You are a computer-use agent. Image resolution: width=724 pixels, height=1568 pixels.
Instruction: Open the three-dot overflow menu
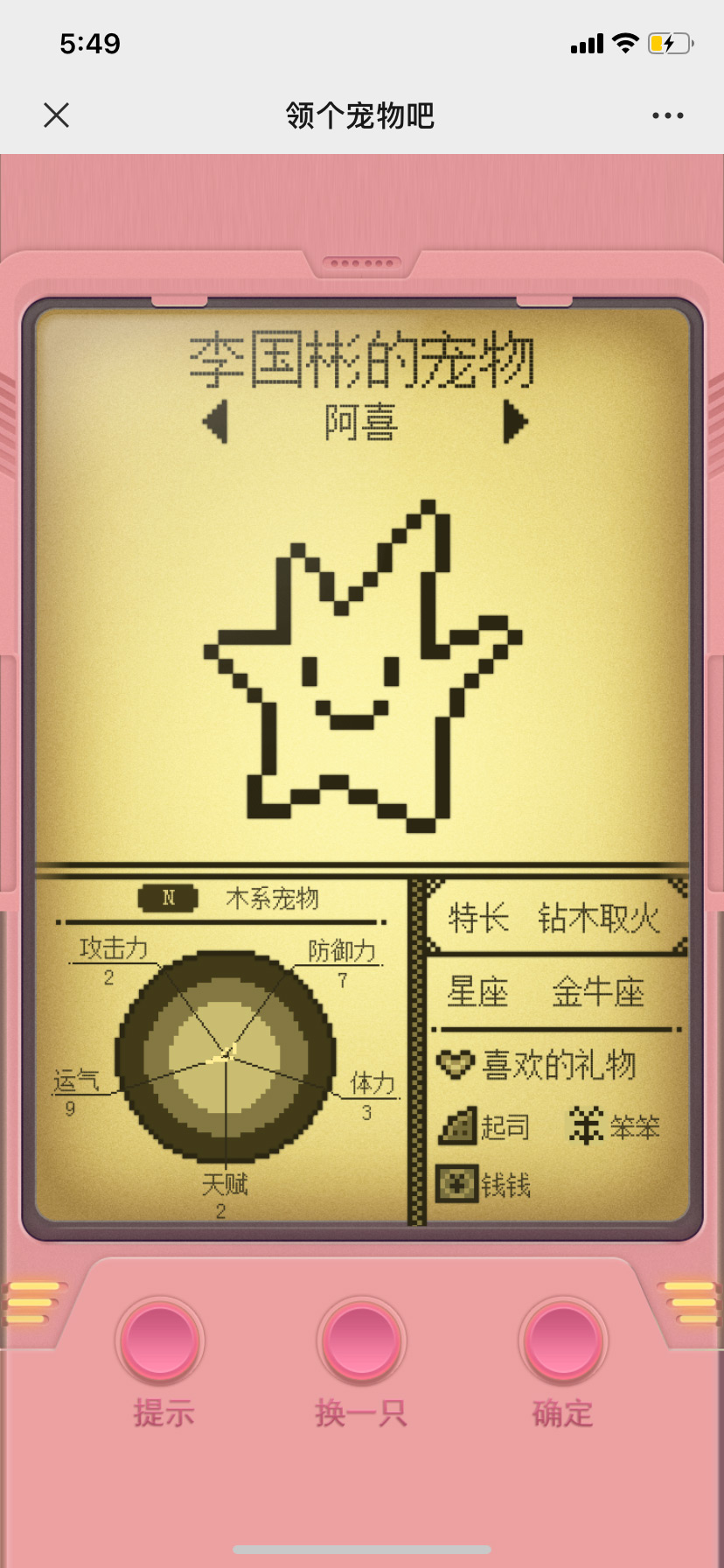[667, 115]
